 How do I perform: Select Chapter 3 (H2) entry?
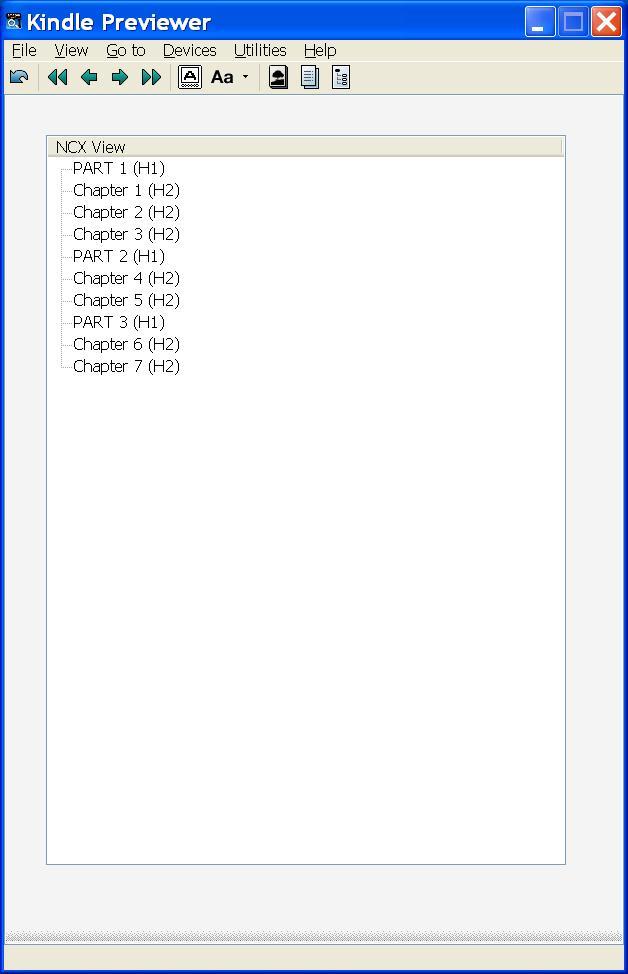(126, 234)
